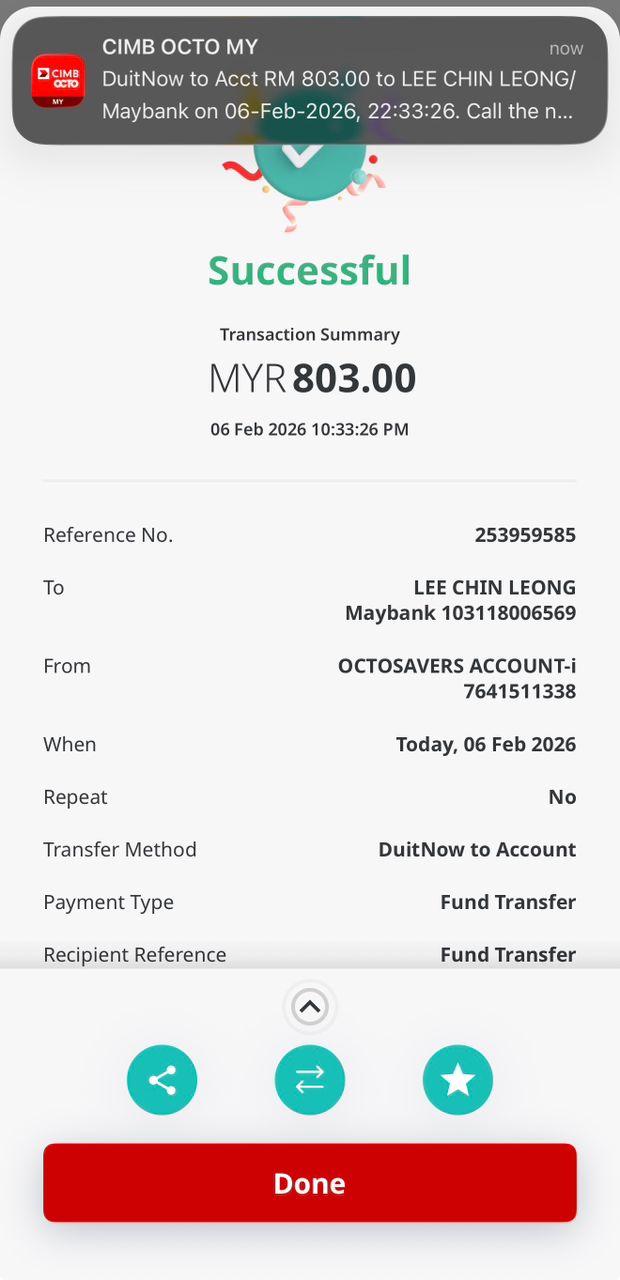Tap the repeat transfer arrows icon

coord(310,1080)
